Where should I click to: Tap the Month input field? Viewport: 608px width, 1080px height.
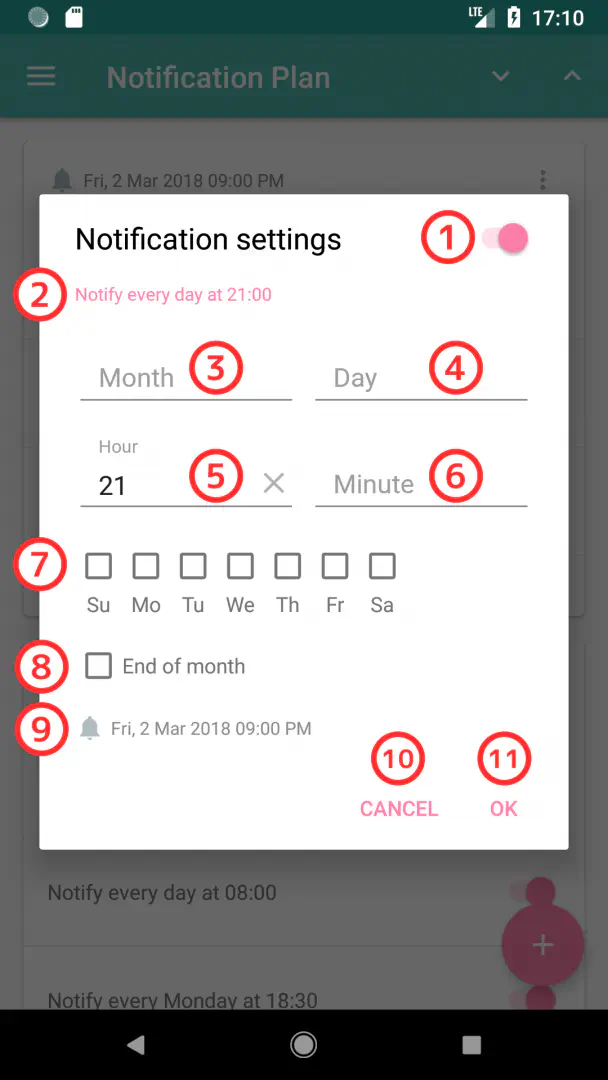click(186, 377)
